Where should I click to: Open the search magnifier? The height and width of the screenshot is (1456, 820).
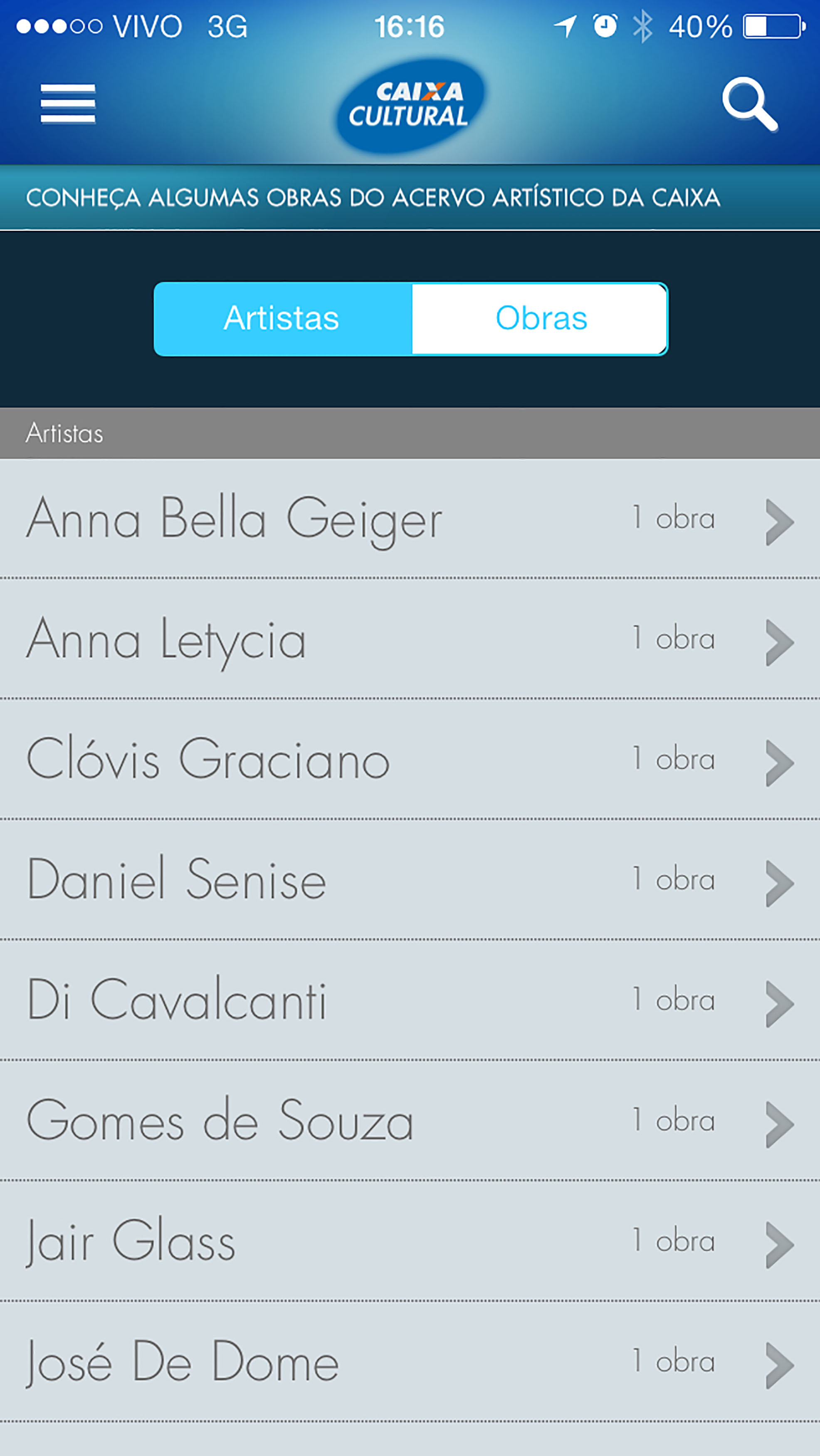(749, 104)
